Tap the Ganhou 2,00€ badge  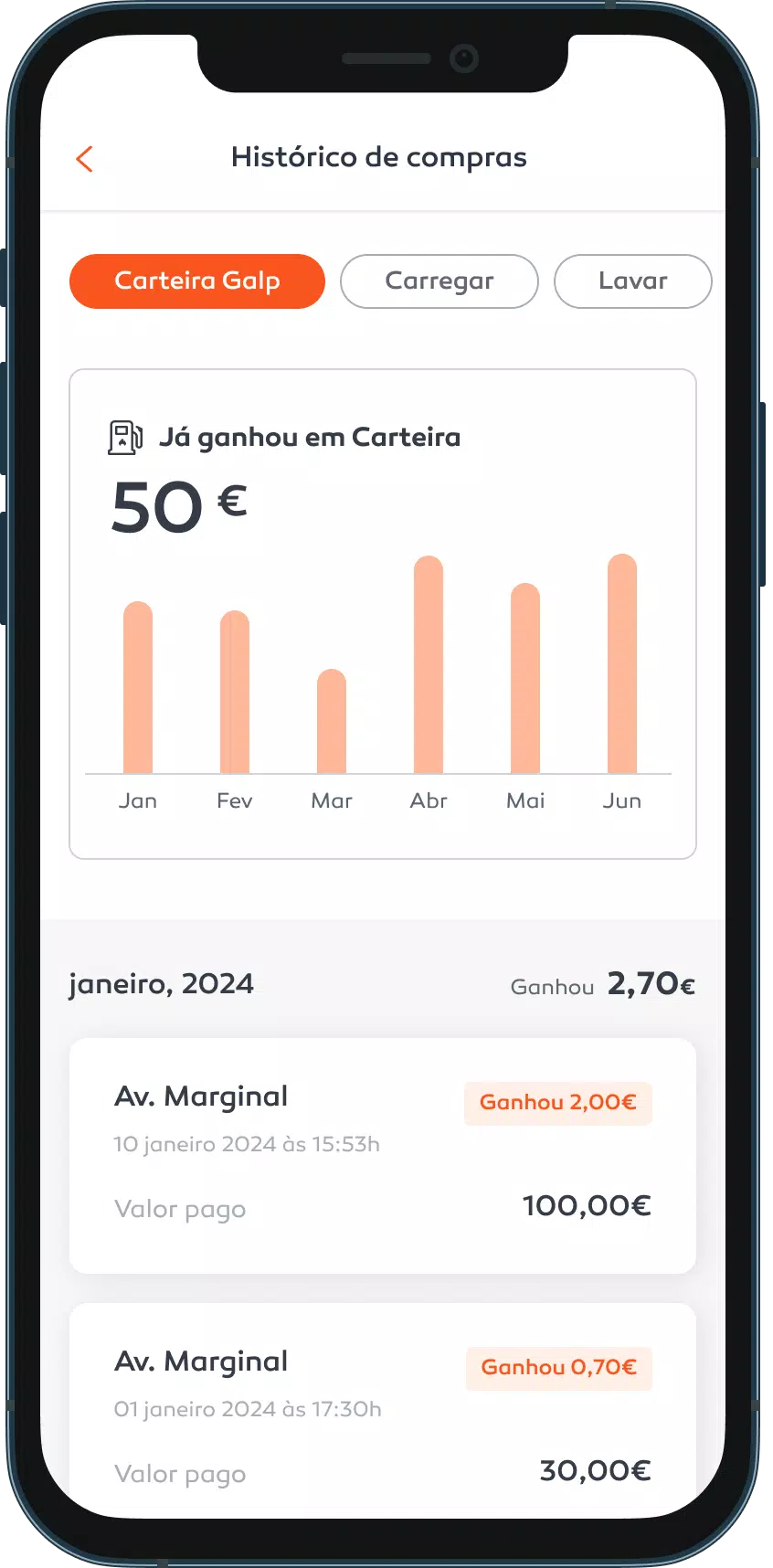tap(558, 1103)
